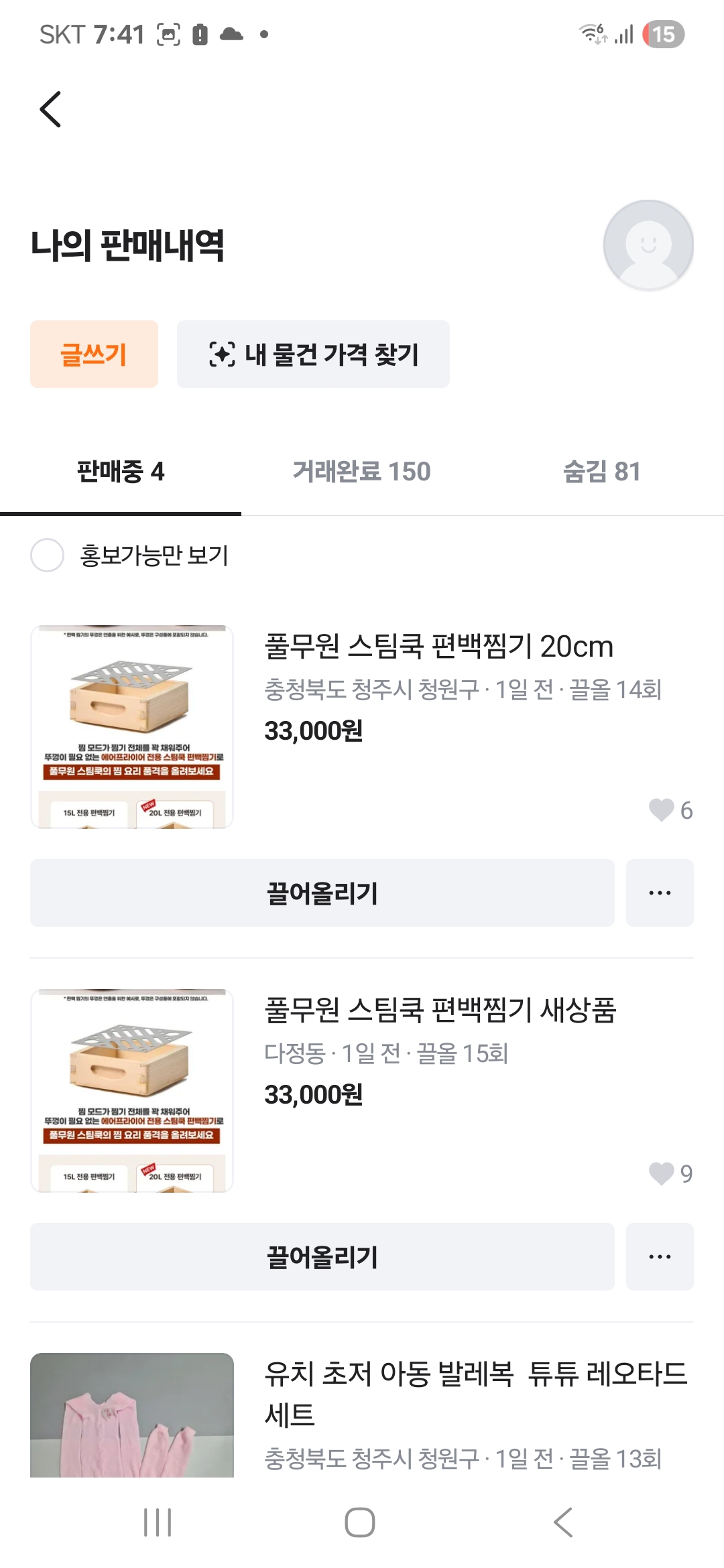Switch to the 거래완료 150 tab
This screenshot has width=724, height=1568.
click(361, 471)
